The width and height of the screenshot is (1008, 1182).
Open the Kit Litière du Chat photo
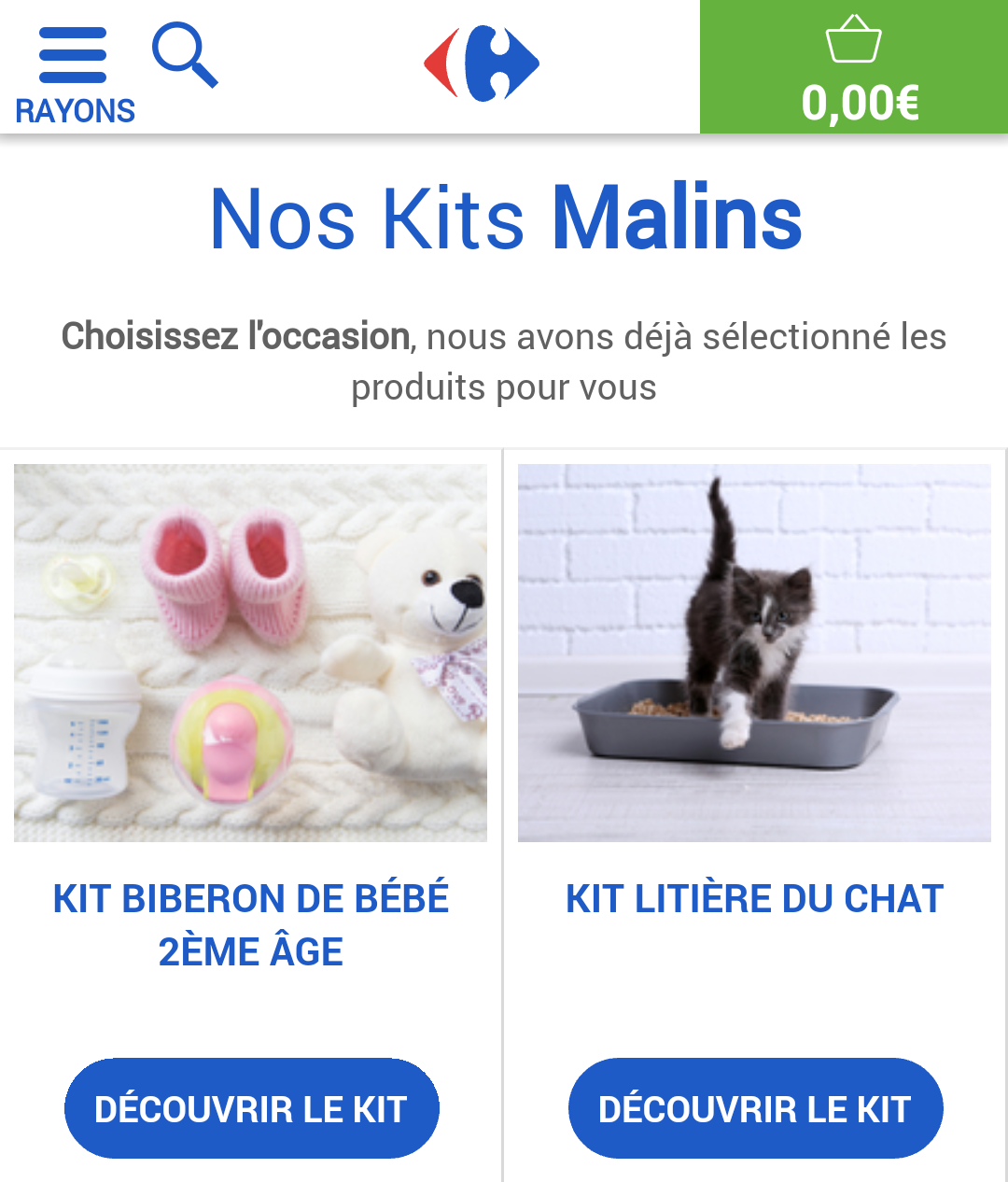click(754, 653)
